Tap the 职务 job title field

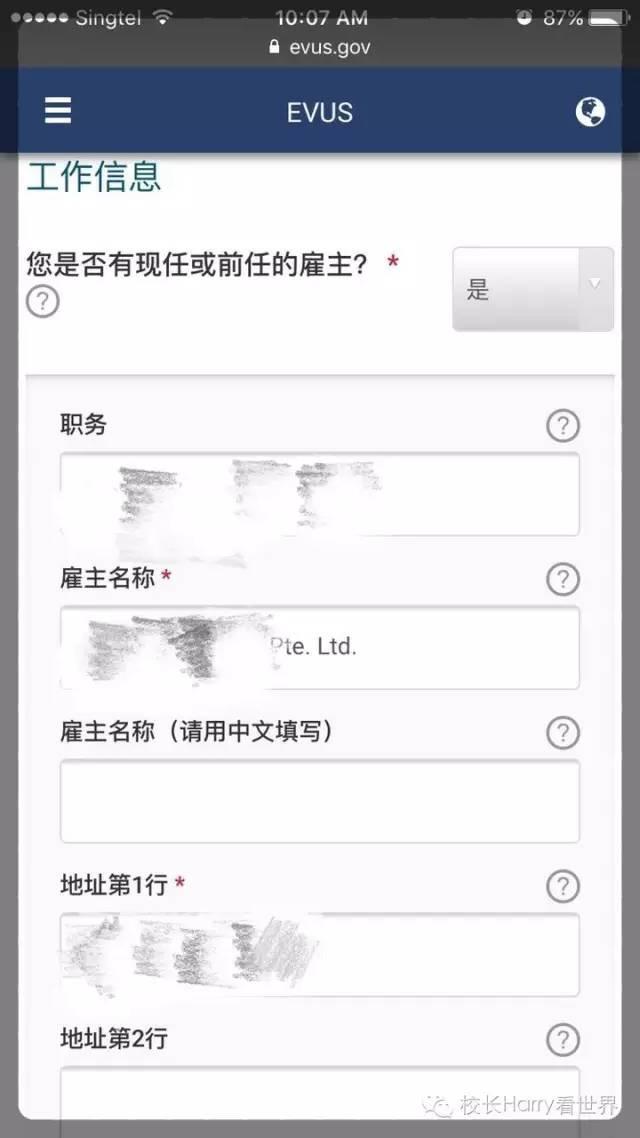point(320,494)
